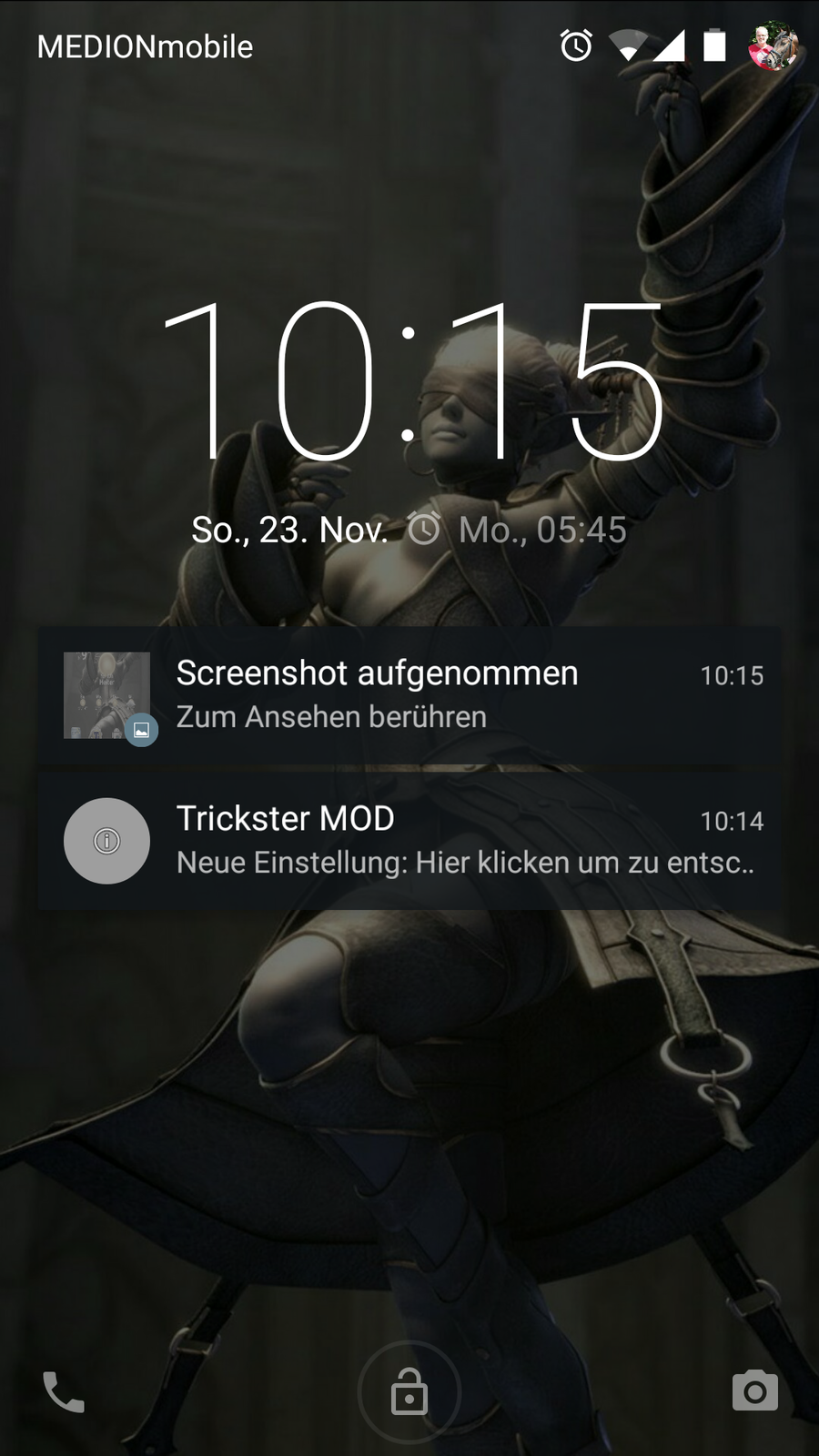Open the Trickster MOD notification
This screenshot has height=1456, width=819.
pyautogui.click(x=409, y=841)
